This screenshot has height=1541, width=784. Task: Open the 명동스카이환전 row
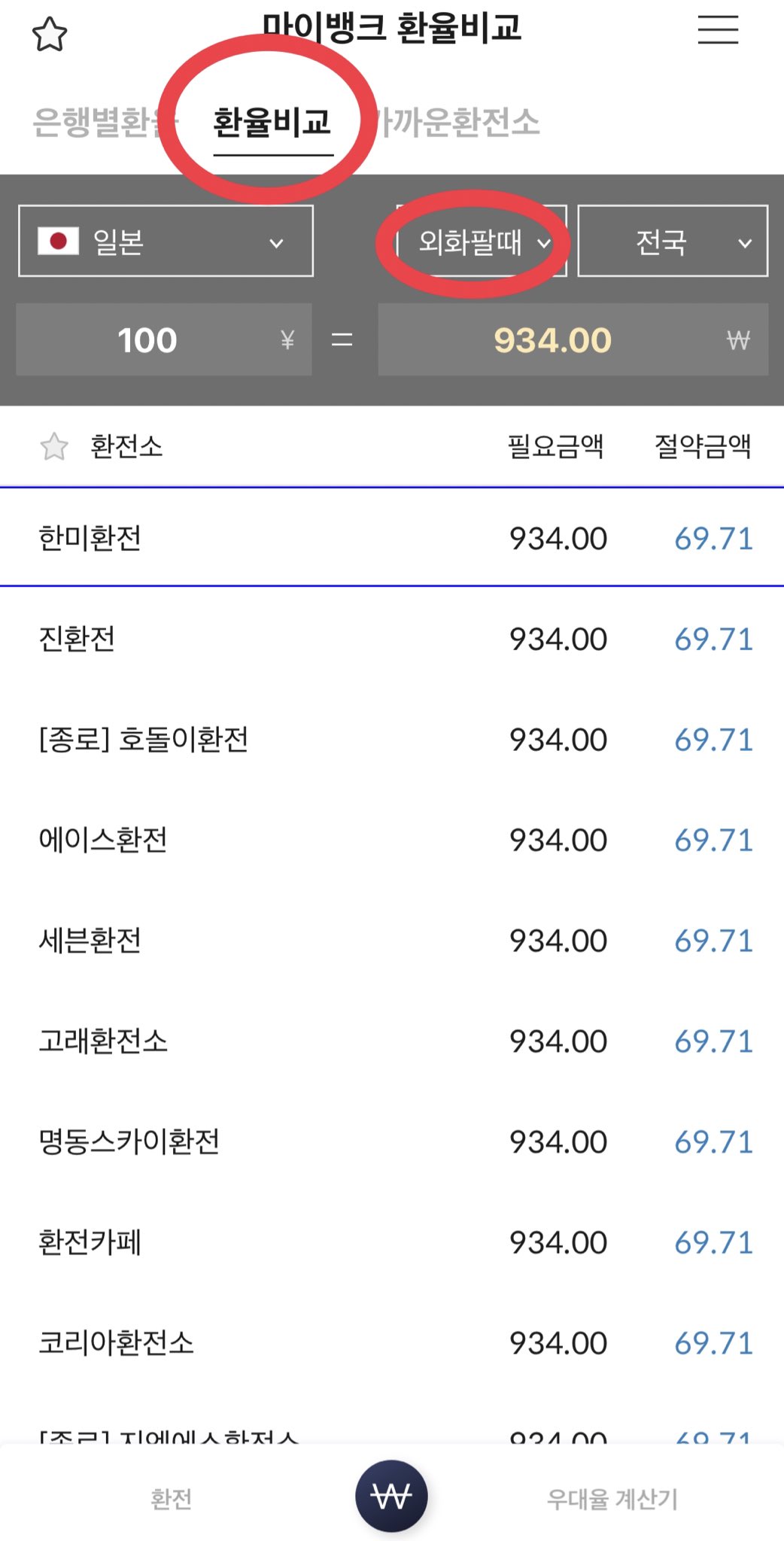point(392,1141)
